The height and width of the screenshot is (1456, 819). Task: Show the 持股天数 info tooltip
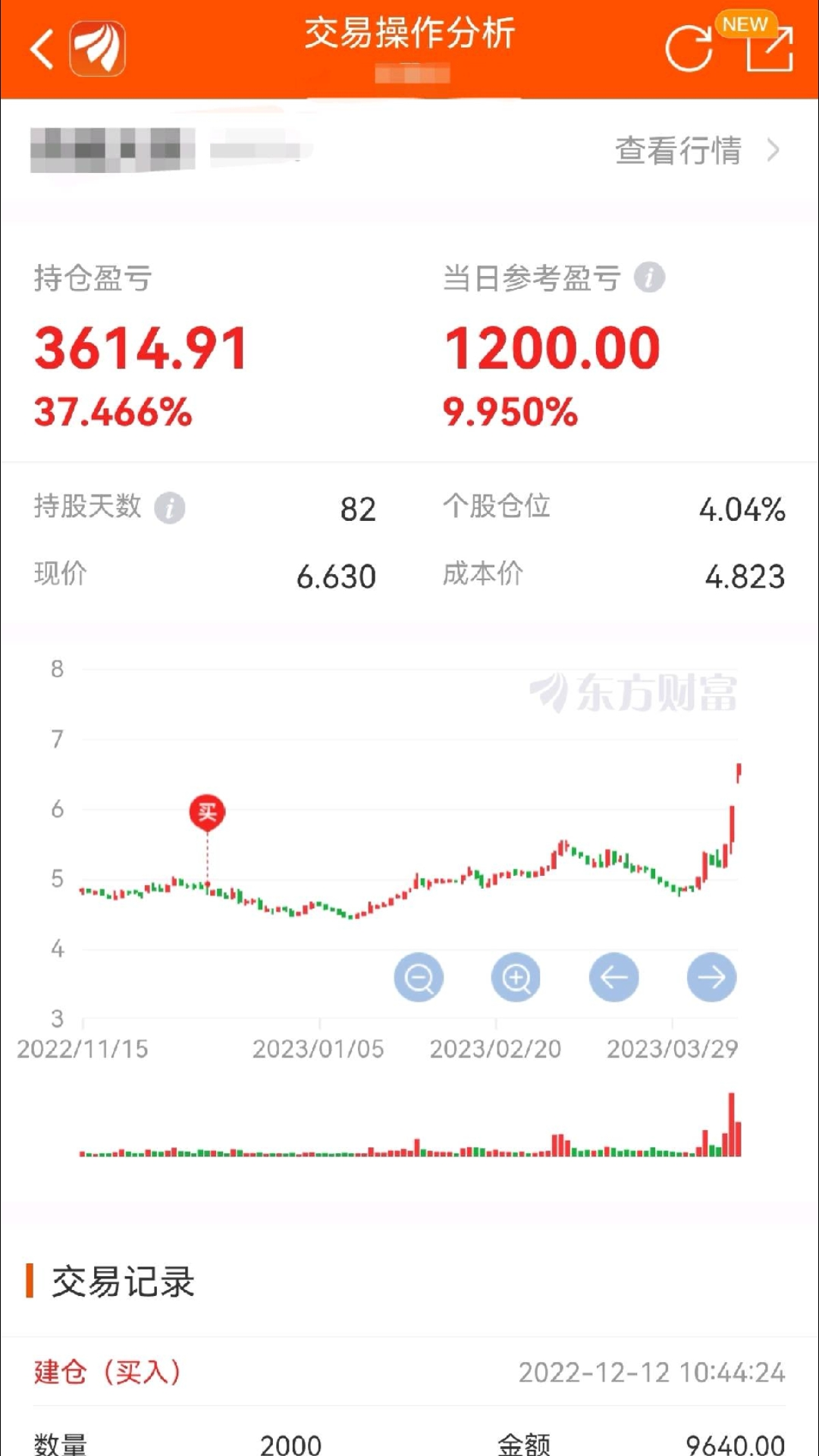click(x=170, y=507)
